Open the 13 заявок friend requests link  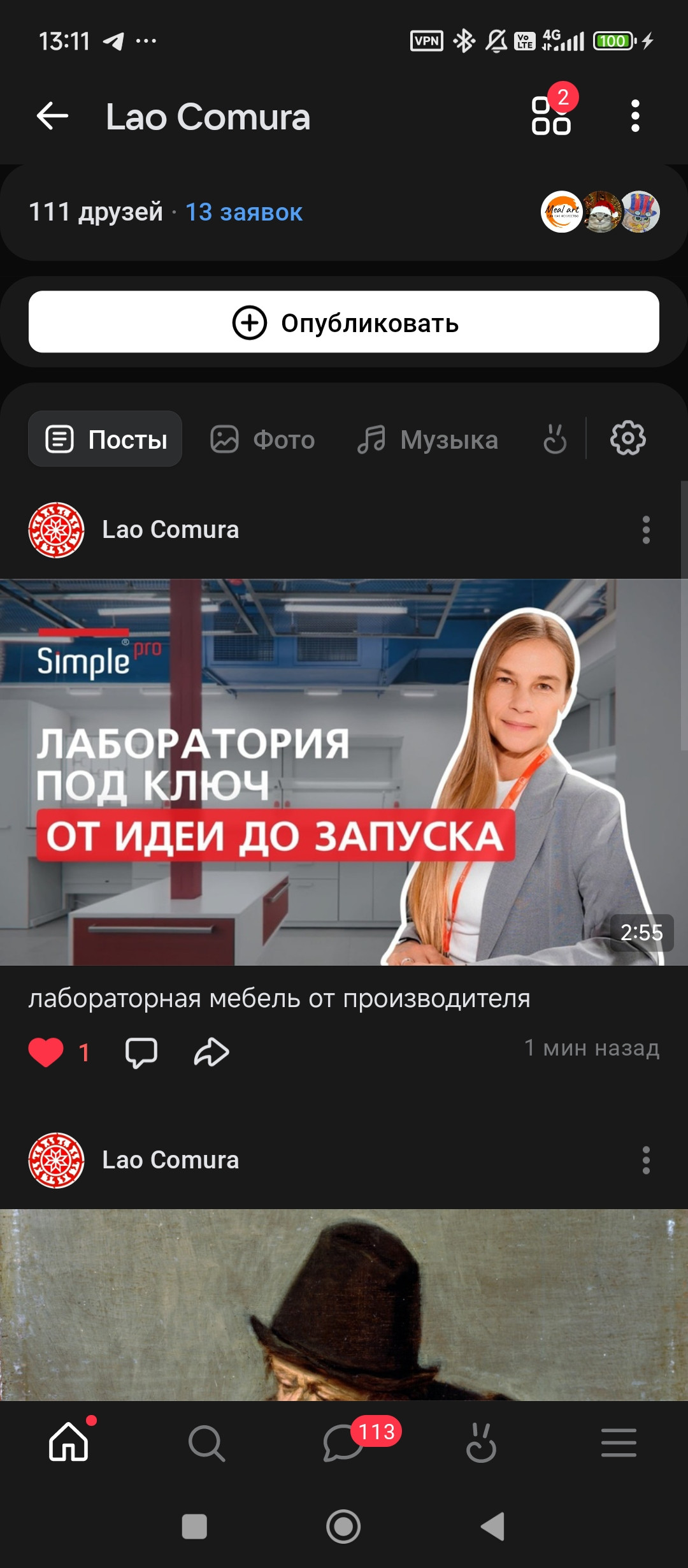pos(243,212)
